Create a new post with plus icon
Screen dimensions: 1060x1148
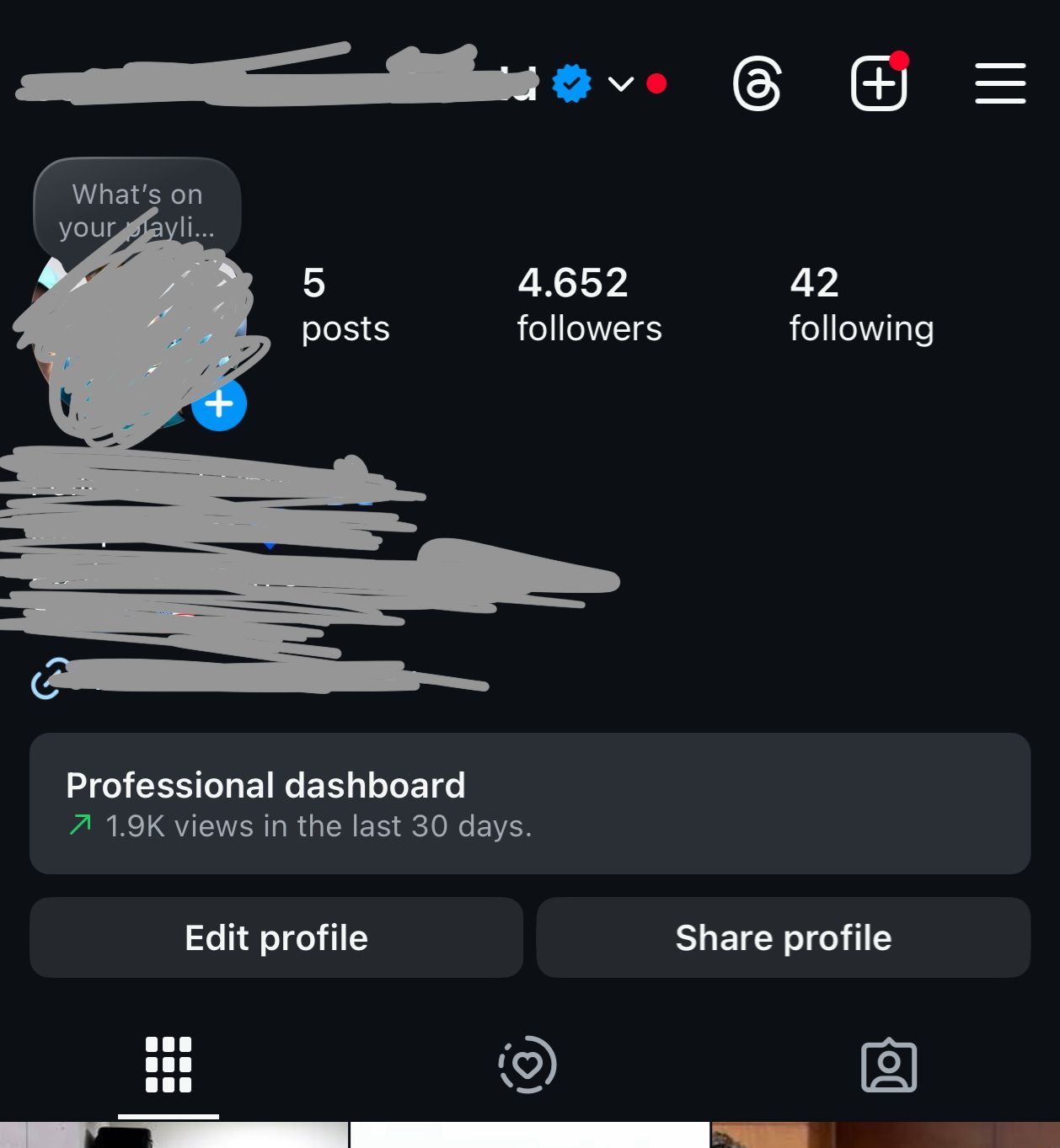pyautogui.click(x=879, y=83)
